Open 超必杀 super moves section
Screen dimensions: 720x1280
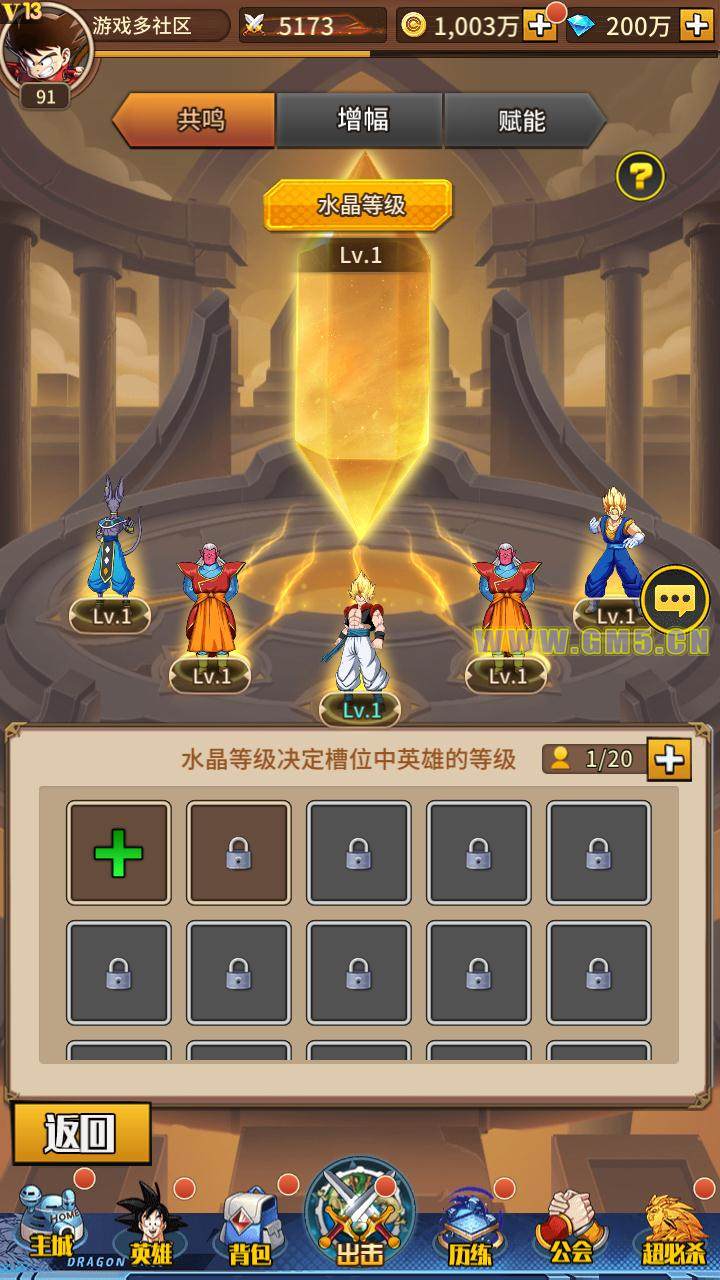coord(673,1225)
